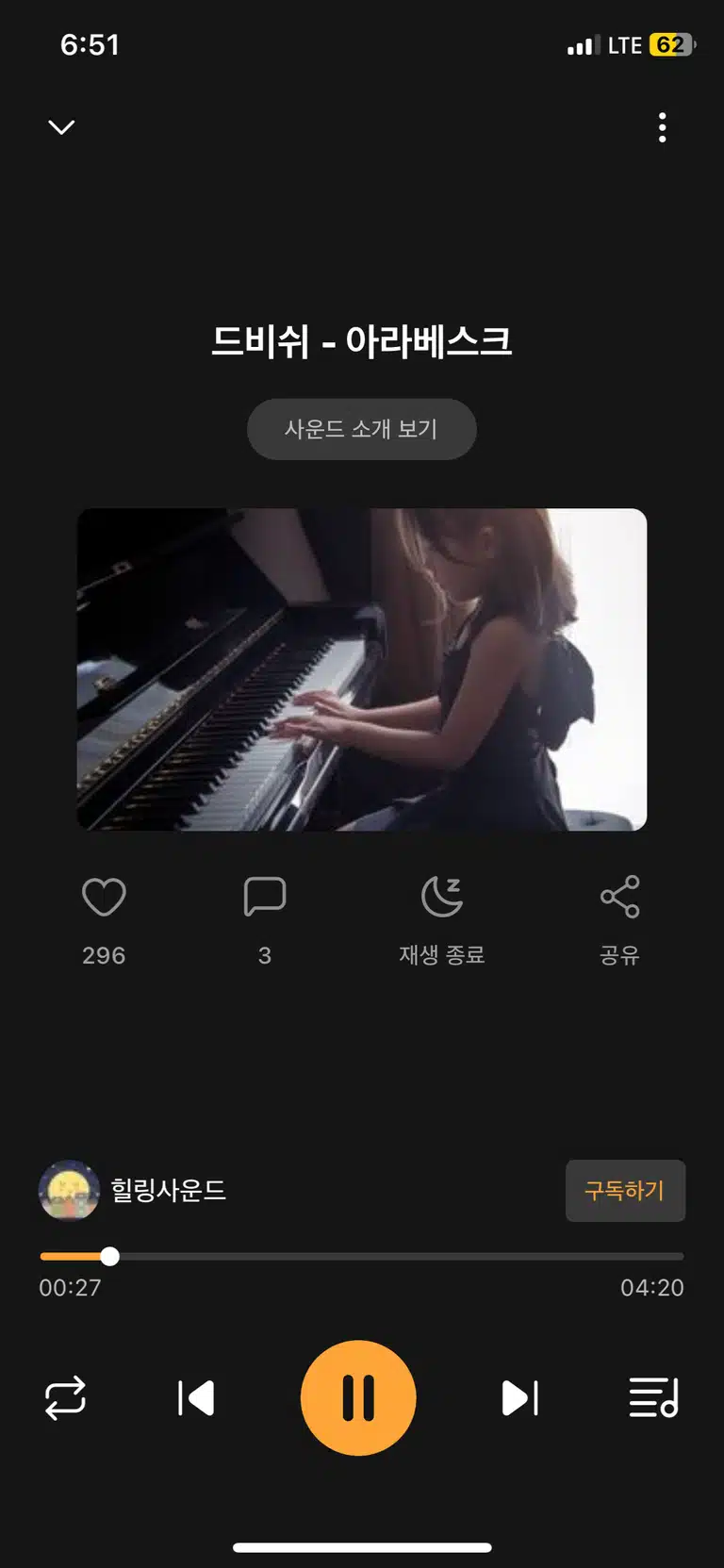Tap the piano cover image
Image resolution: width=724 pixels, height=1568 pixels.
pos(362,669)
